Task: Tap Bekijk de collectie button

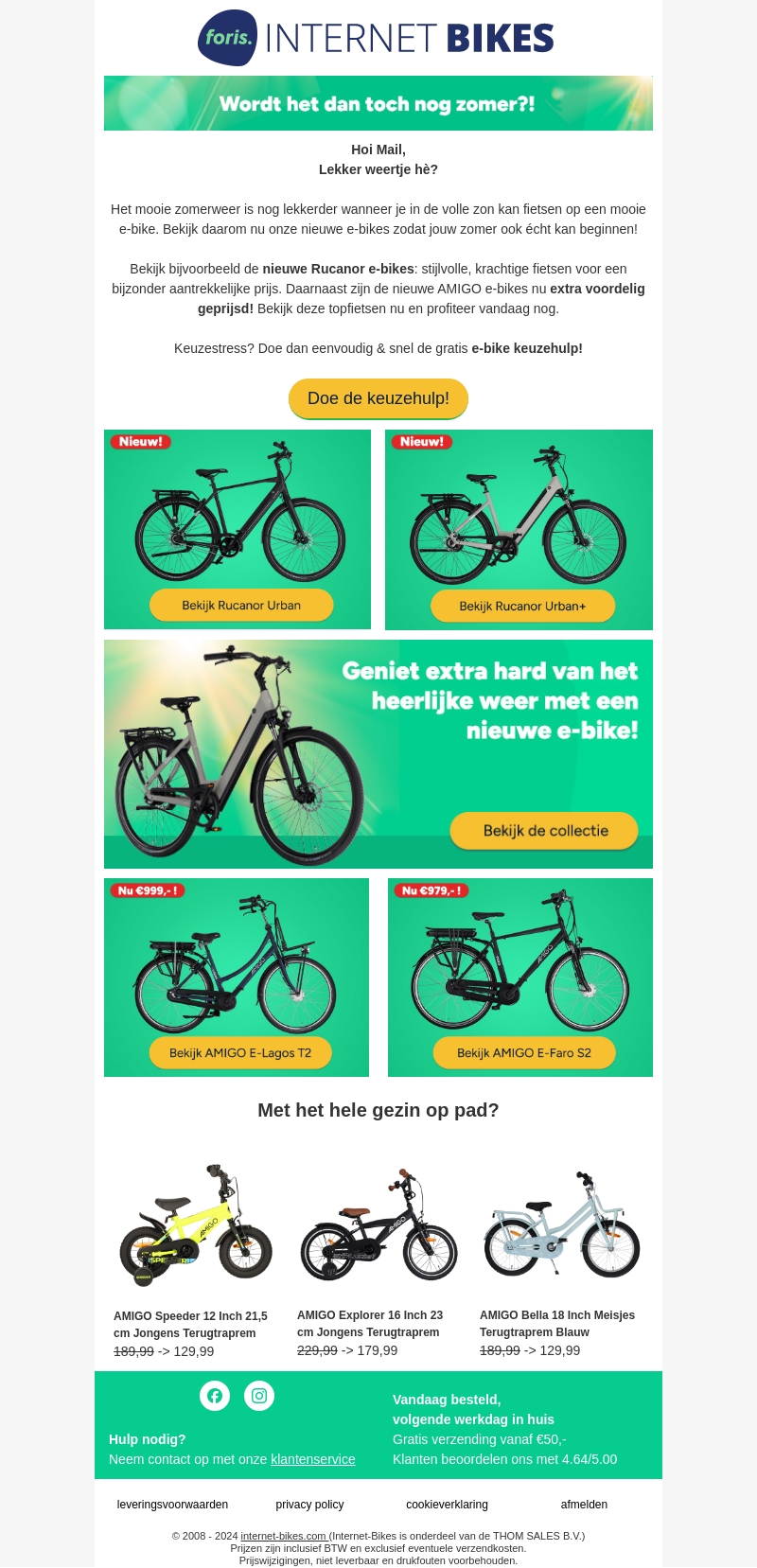Action: pyautogui.click(x=544, y=831)
